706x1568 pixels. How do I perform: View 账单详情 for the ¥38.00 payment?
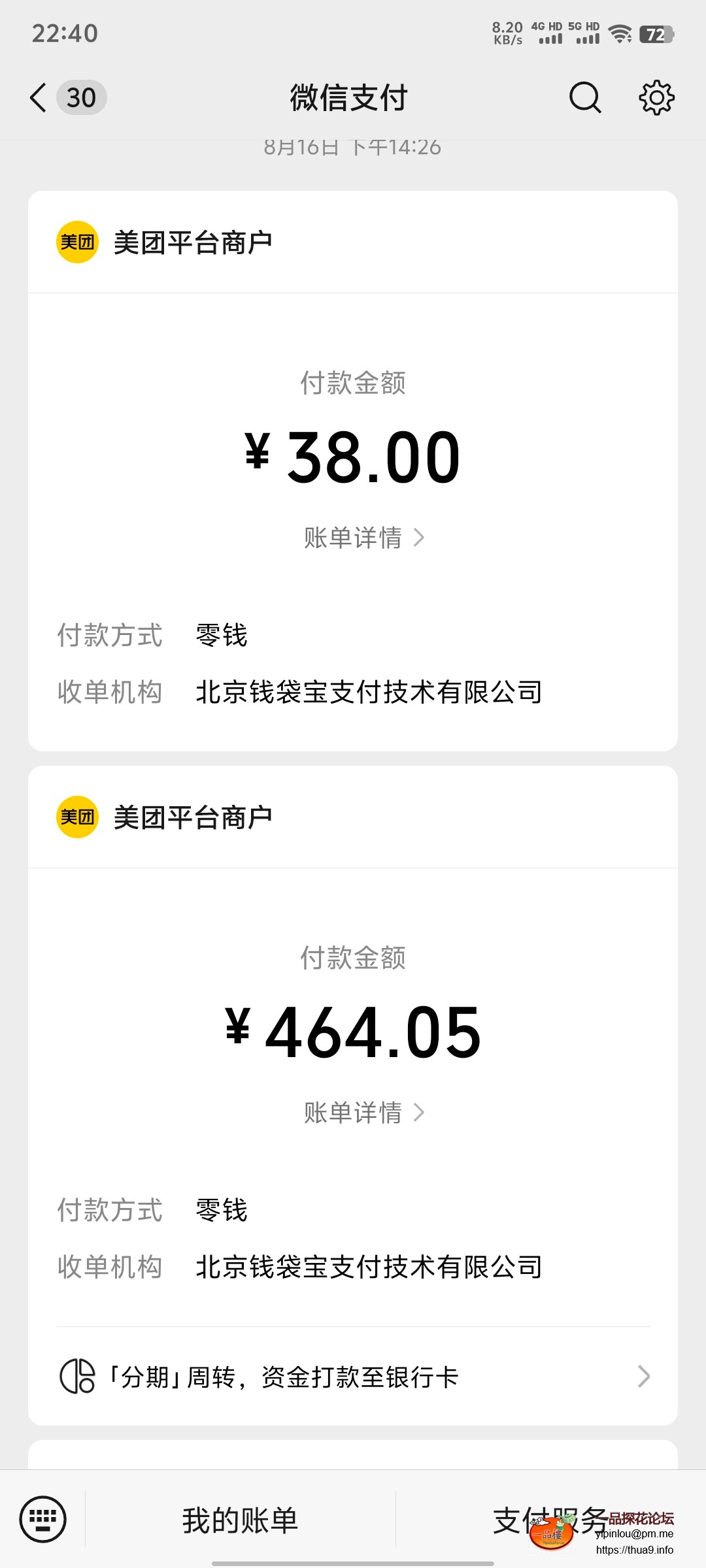(x=363, y=538)
